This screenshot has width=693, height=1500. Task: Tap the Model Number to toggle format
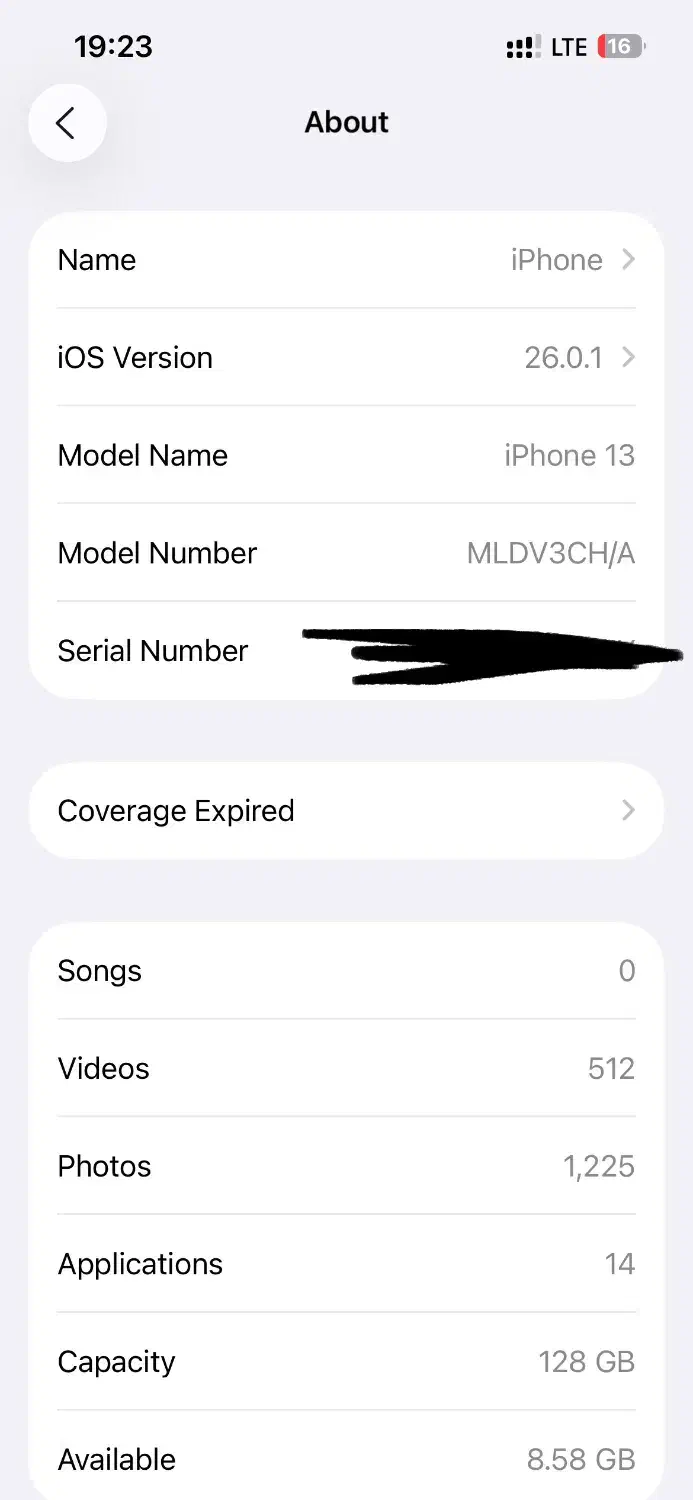tap(550, 553)
